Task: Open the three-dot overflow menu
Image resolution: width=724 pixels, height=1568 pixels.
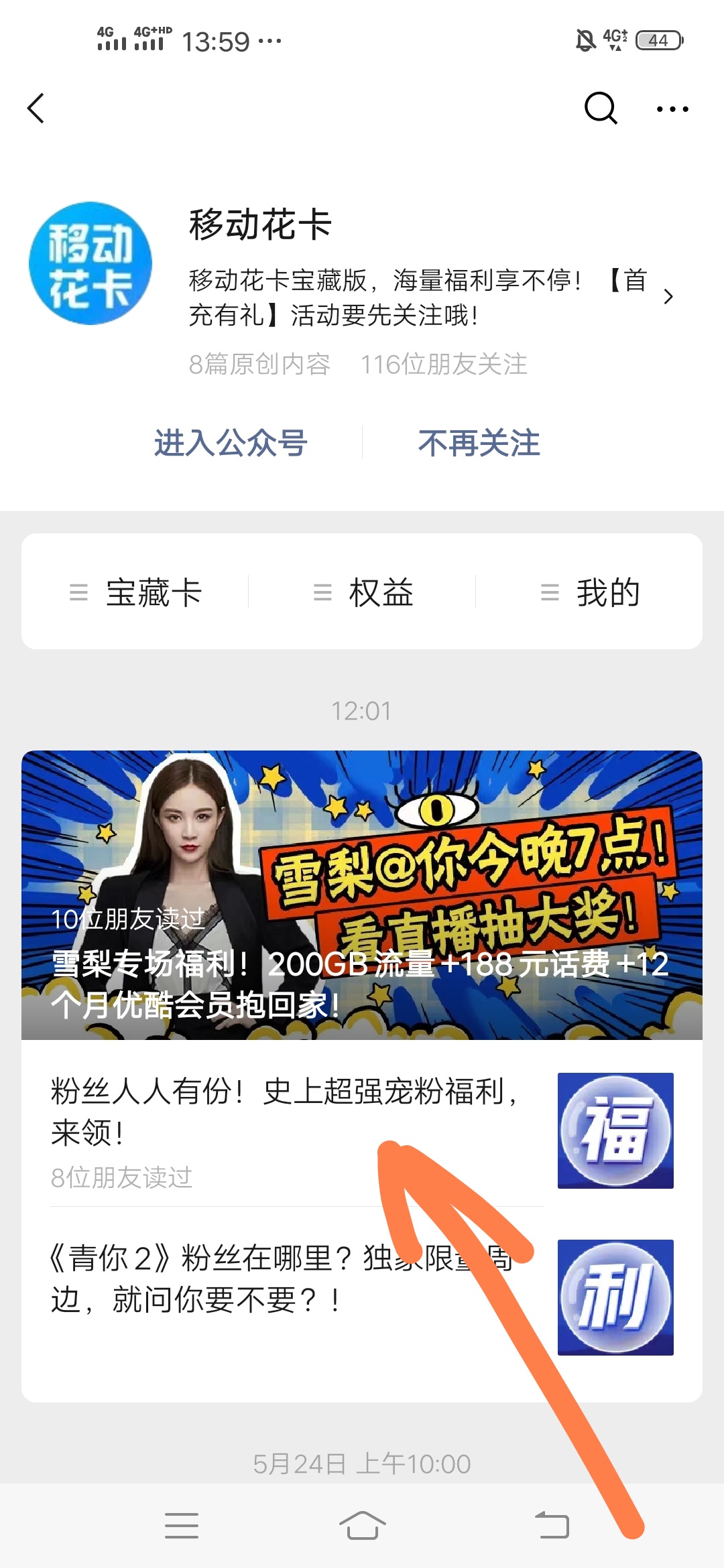Action: pyautogui.click(x=672, y=109)
